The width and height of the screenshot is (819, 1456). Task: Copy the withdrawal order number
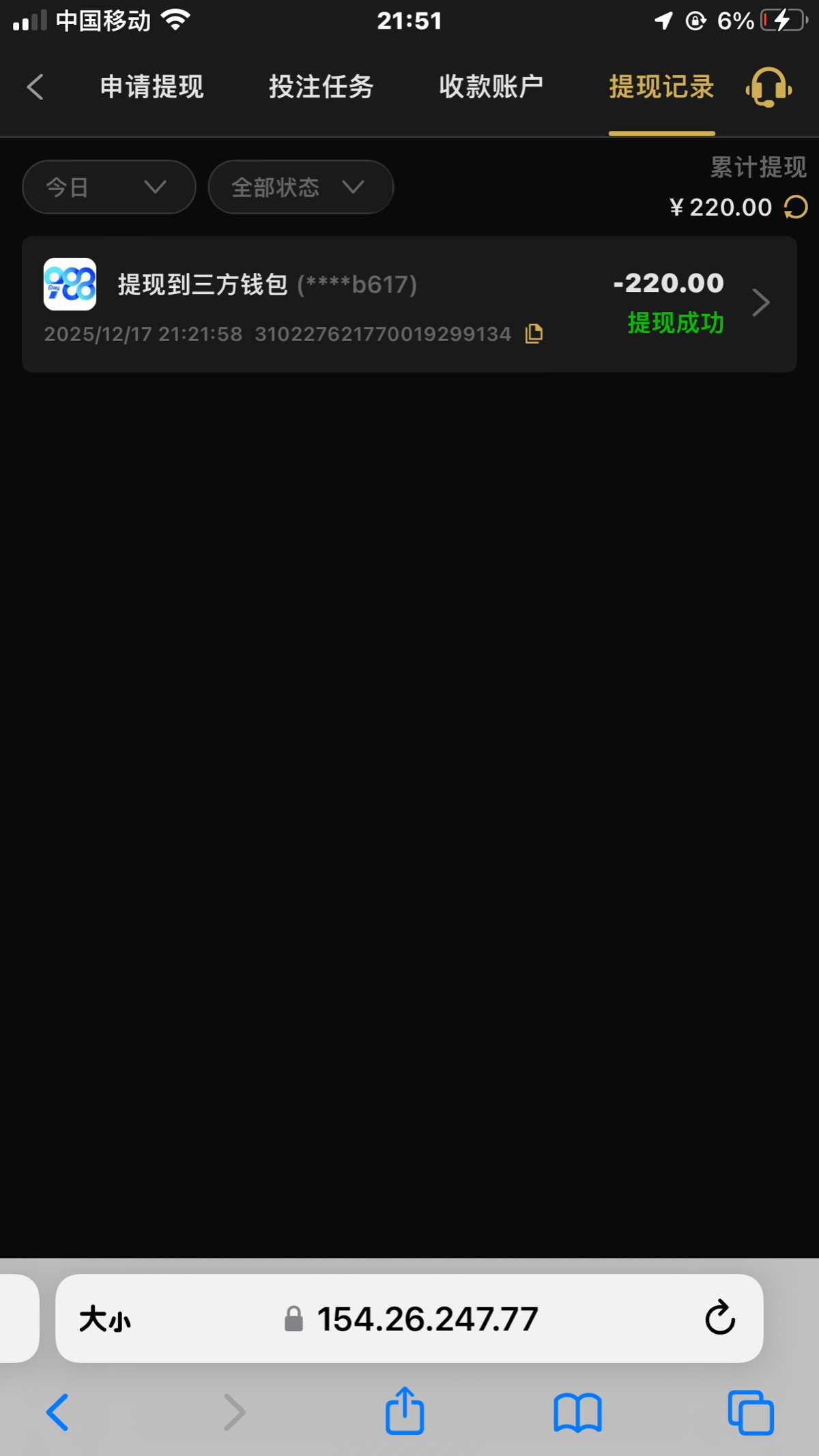(534, 334)
